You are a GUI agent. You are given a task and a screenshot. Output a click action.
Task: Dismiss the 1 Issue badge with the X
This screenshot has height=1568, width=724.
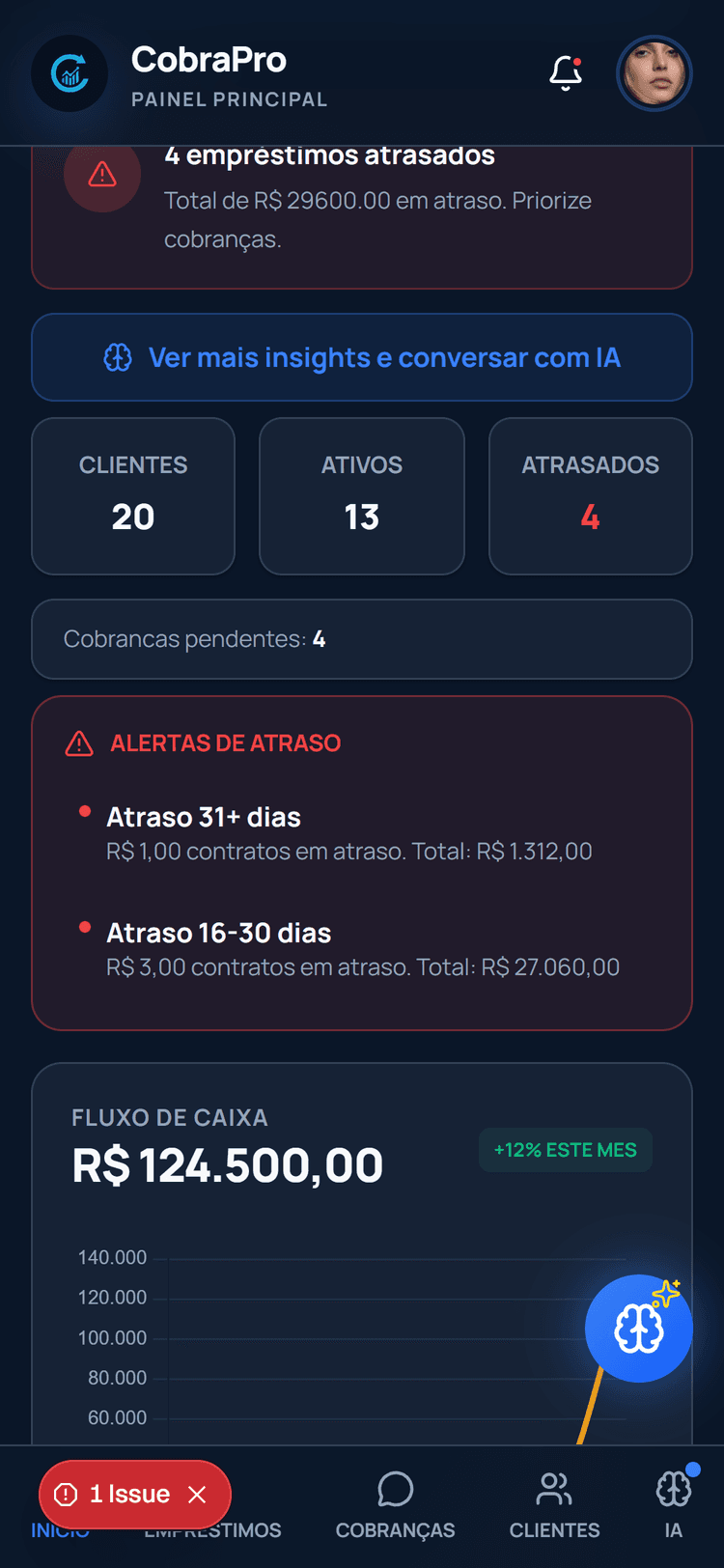click(x=197, y=1494)
